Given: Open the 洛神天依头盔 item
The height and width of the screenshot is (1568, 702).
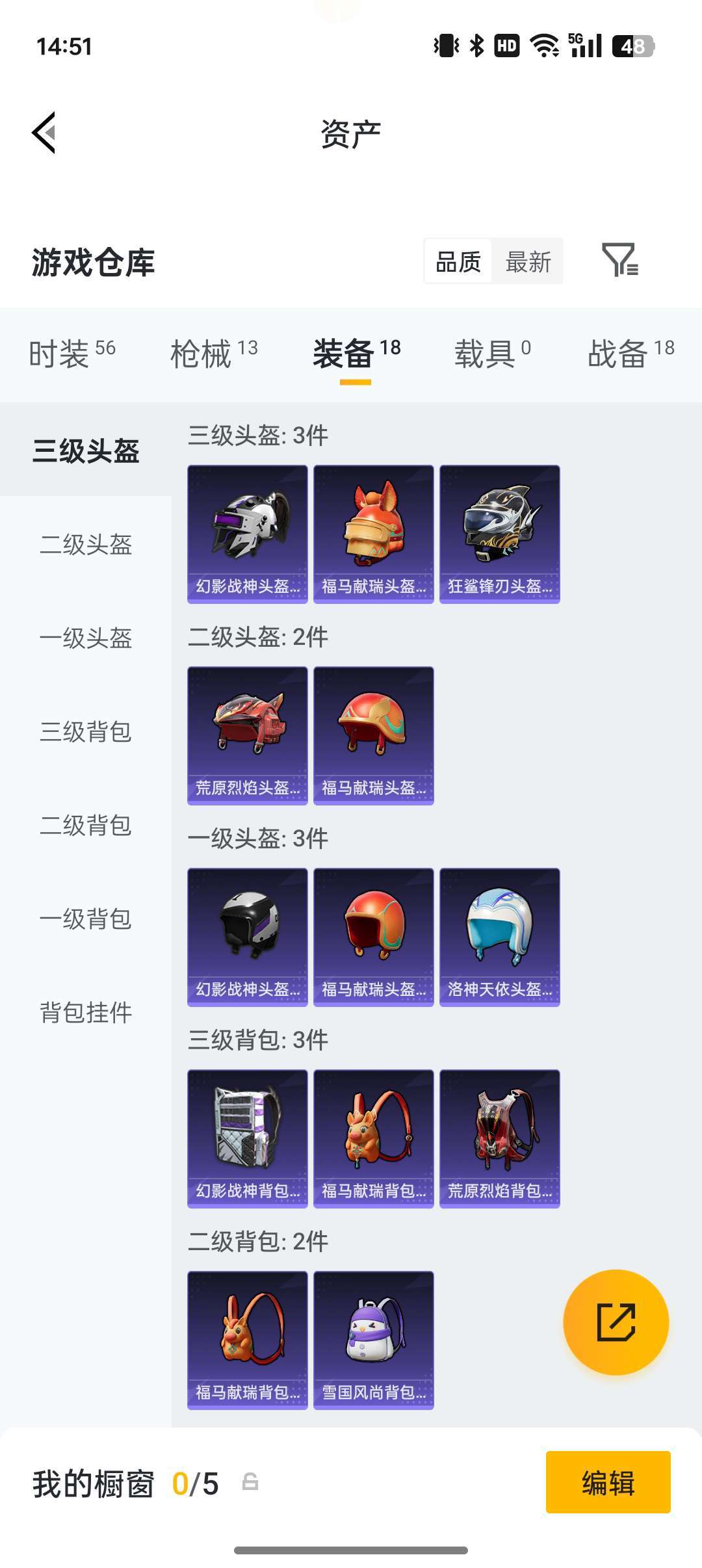Looking at the screenshot, I should (499, 937).
